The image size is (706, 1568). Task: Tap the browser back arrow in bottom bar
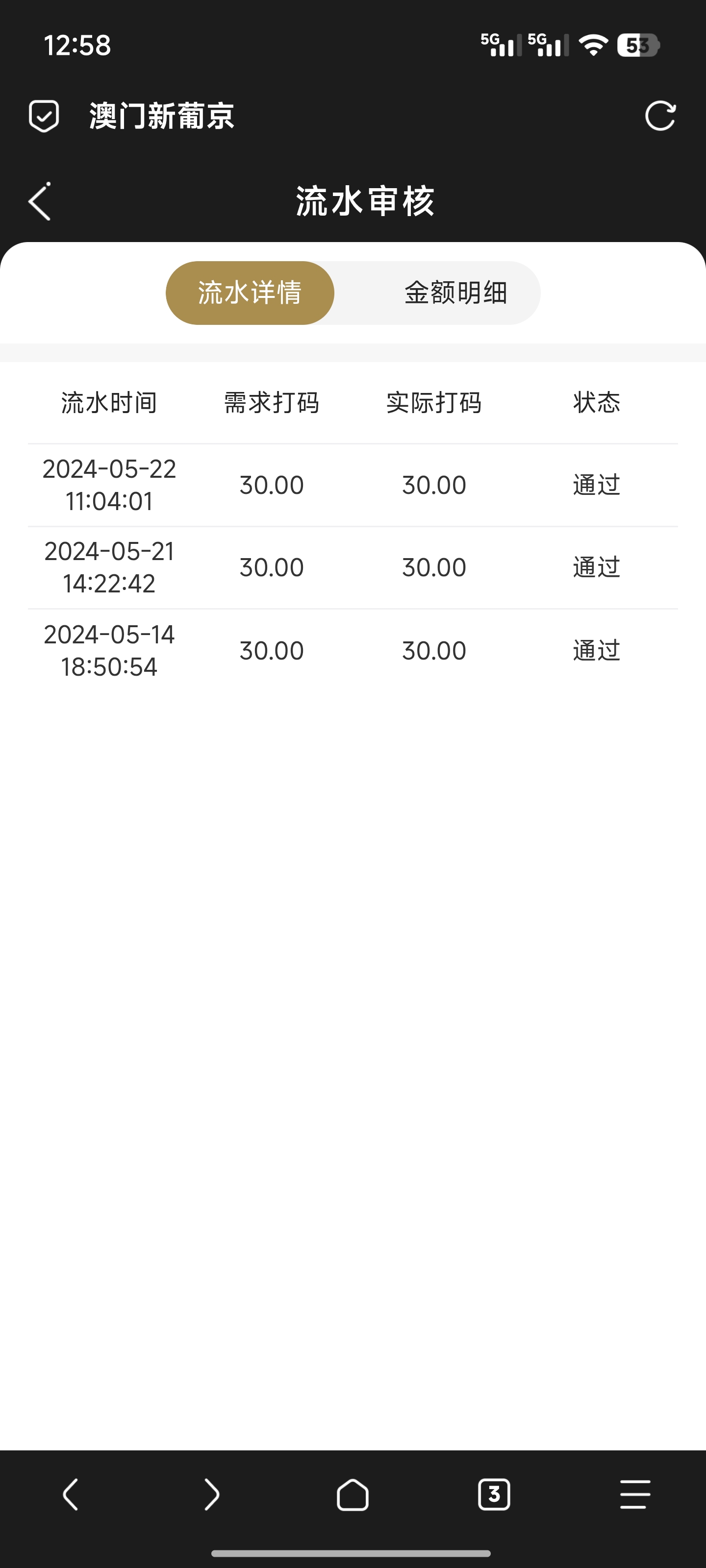pos(71,1494)
